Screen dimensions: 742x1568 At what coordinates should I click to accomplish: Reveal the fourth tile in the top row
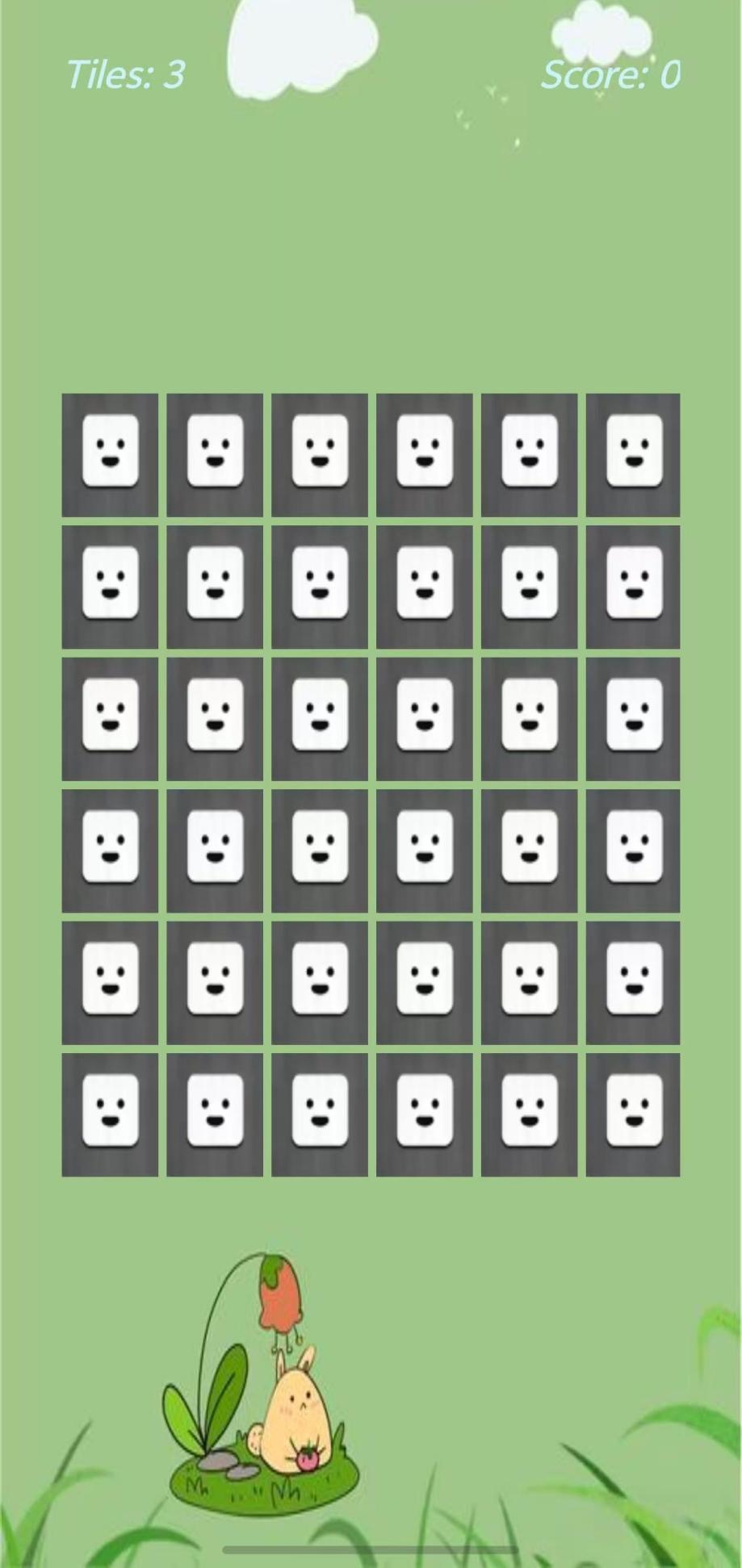click(x=424, y=454)
